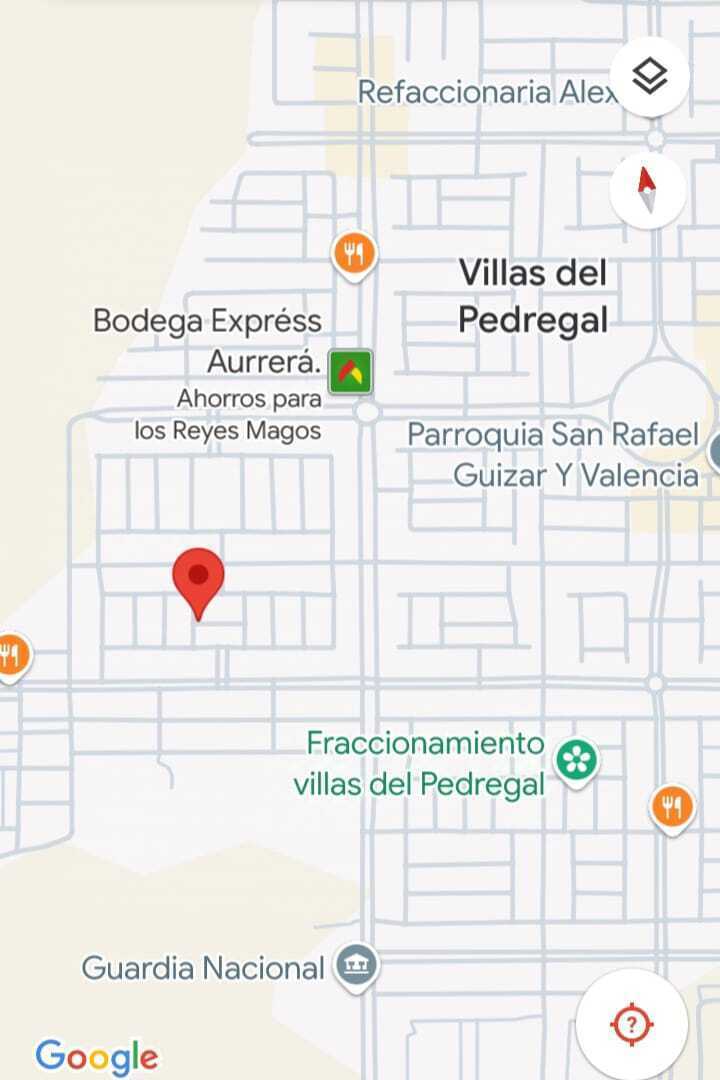Open the Bodega Aurrerá Express marker

coord(350,371)
